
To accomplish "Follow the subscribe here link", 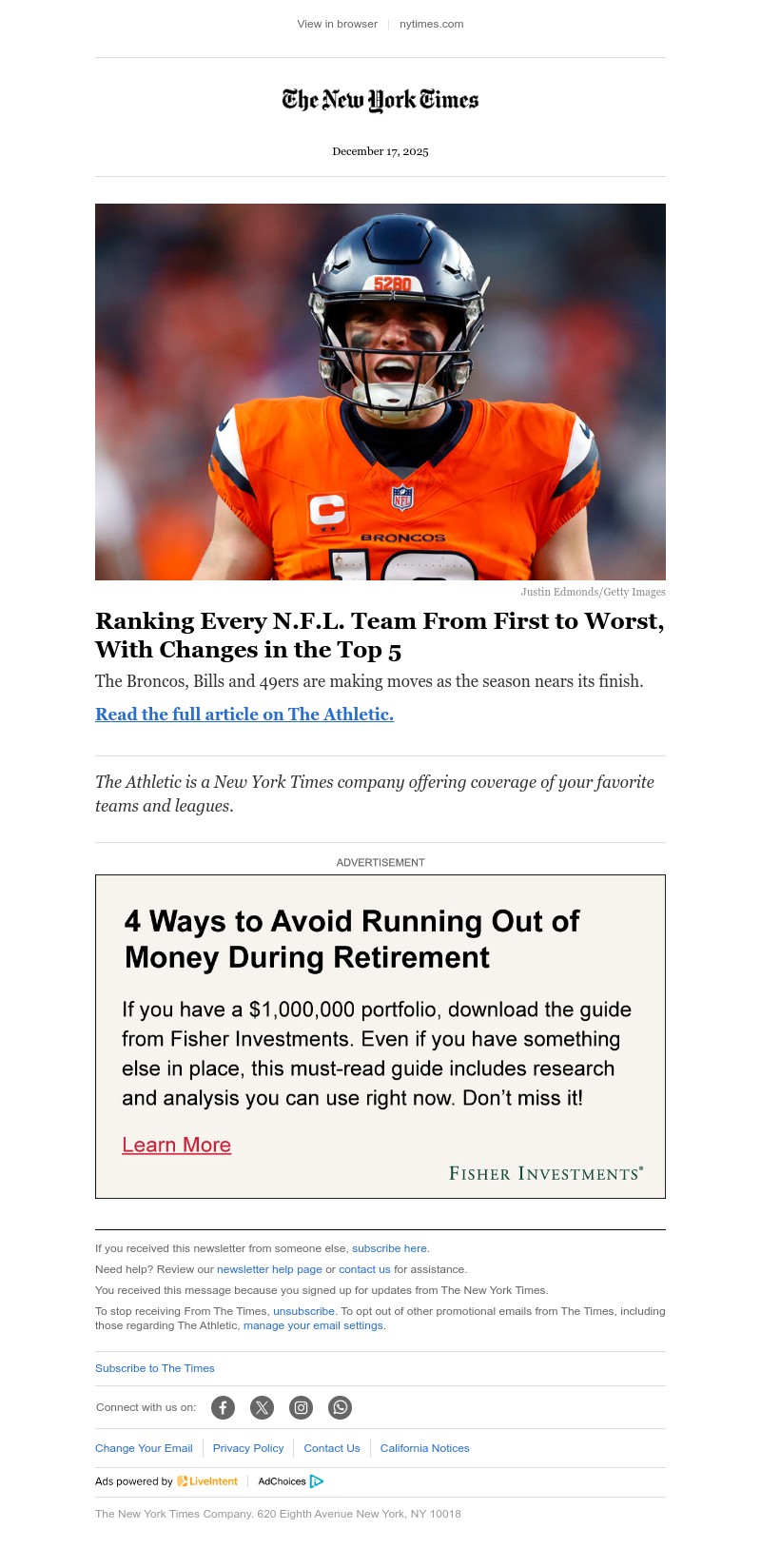I will pos(389,1248).
